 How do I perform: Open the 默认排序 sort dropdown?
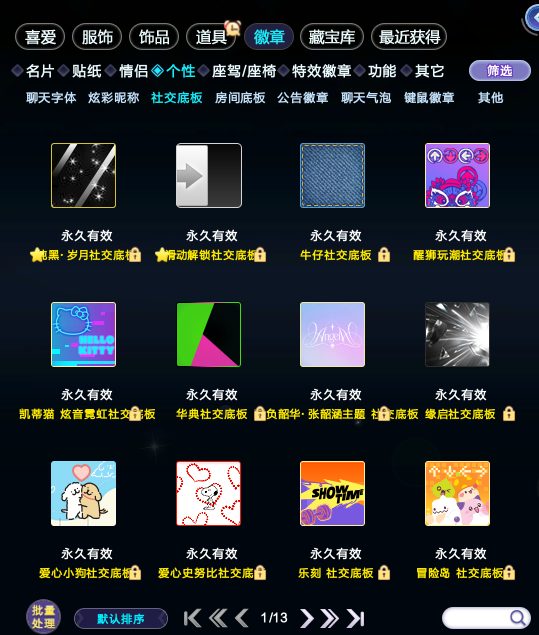click(121, 618)
